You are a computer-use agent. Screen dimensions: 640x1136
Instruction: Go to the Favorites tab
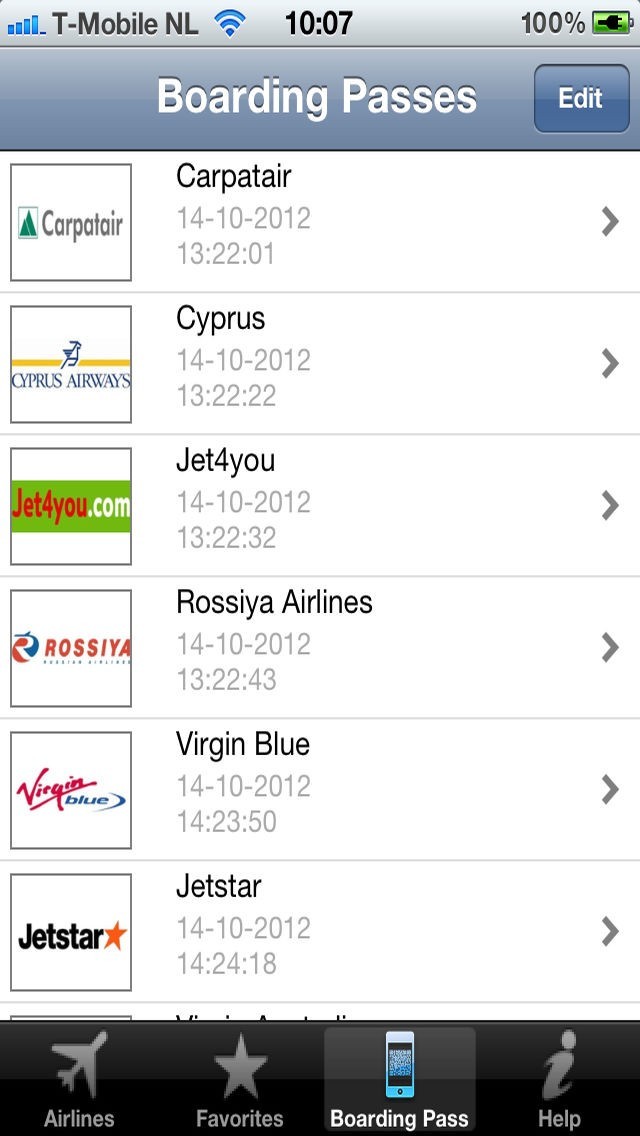240,1080
